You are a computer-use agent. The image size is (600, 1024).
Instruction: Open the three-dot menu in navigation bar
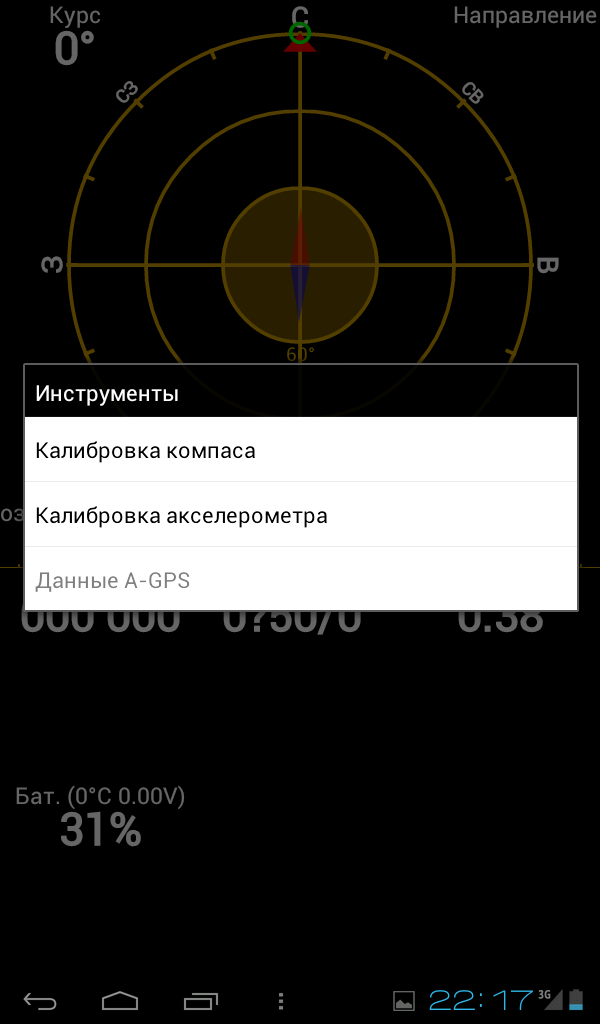coord(280,1000)
